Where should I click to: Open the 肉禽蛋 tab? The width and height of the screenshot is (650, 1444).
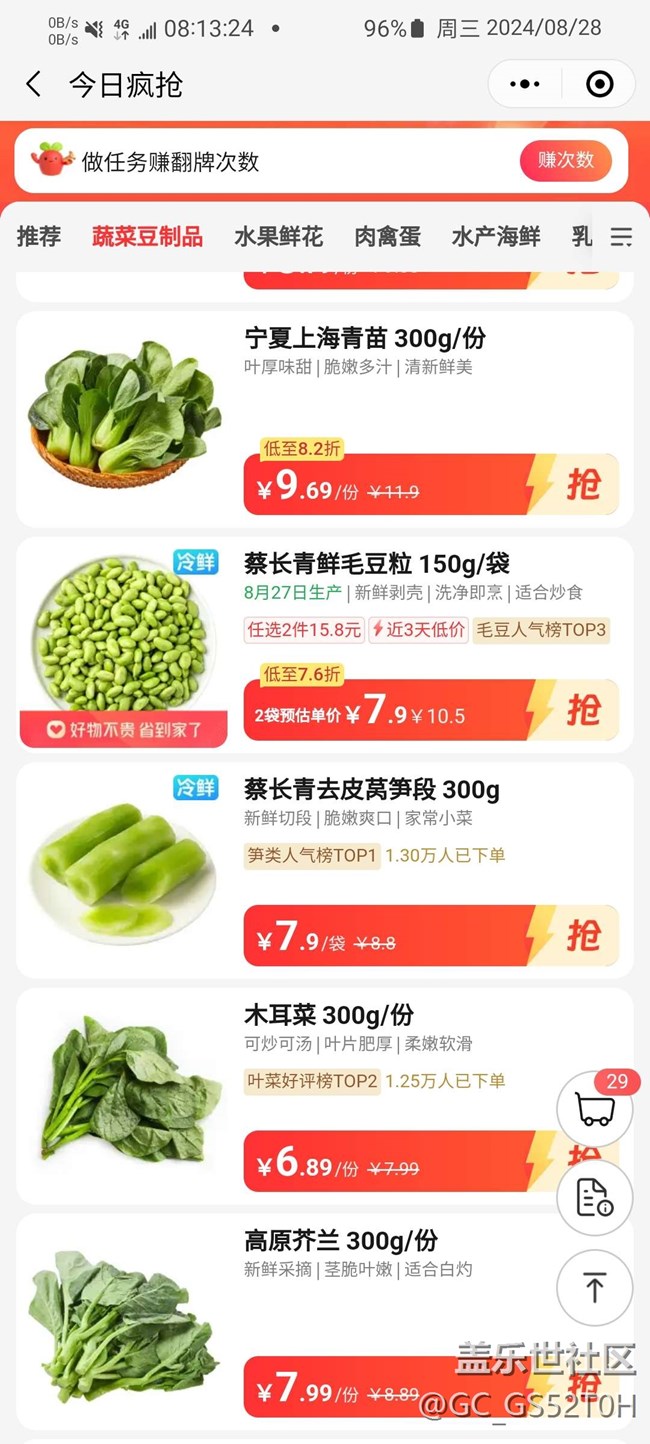point(387,237)
